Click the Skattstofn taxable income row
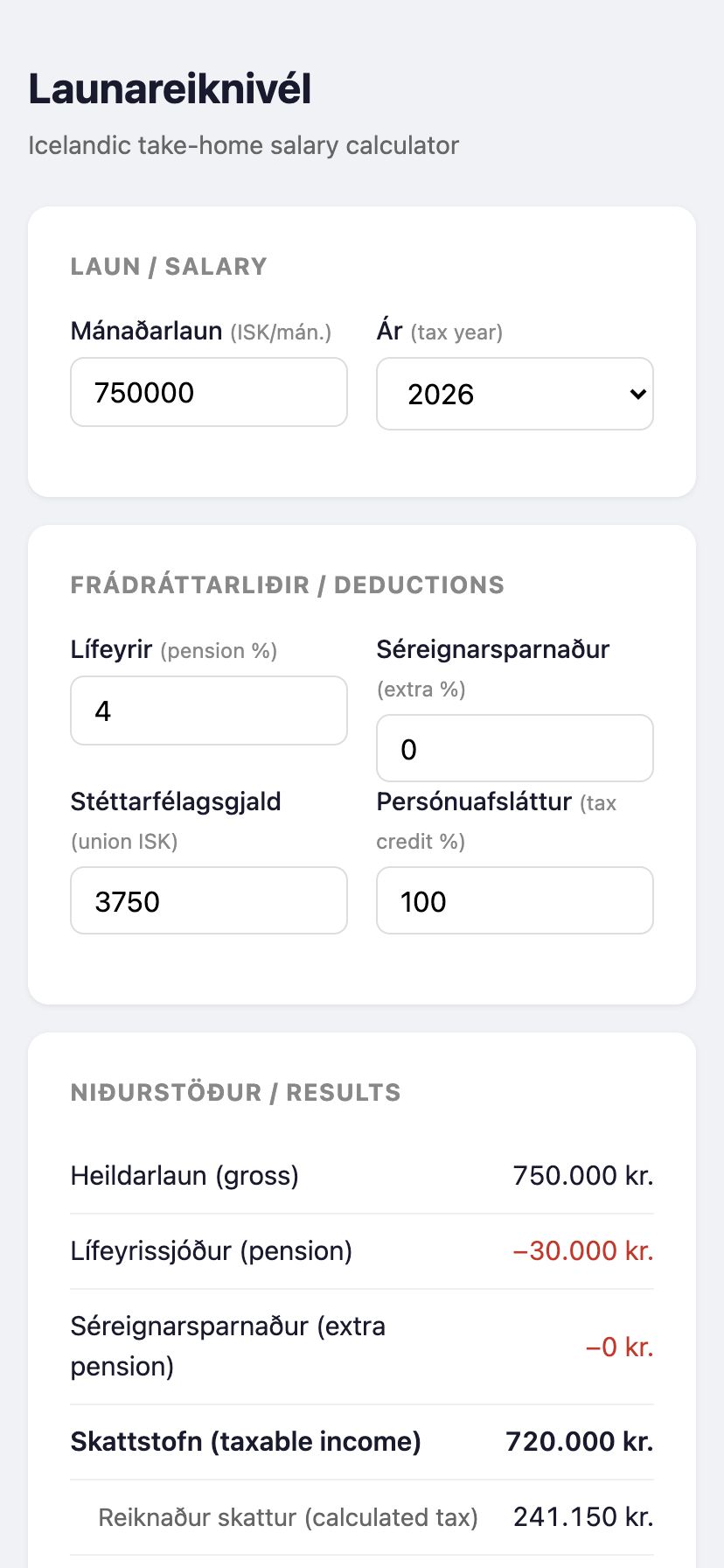This screenshot has width=724, height=1568. 361,1441
